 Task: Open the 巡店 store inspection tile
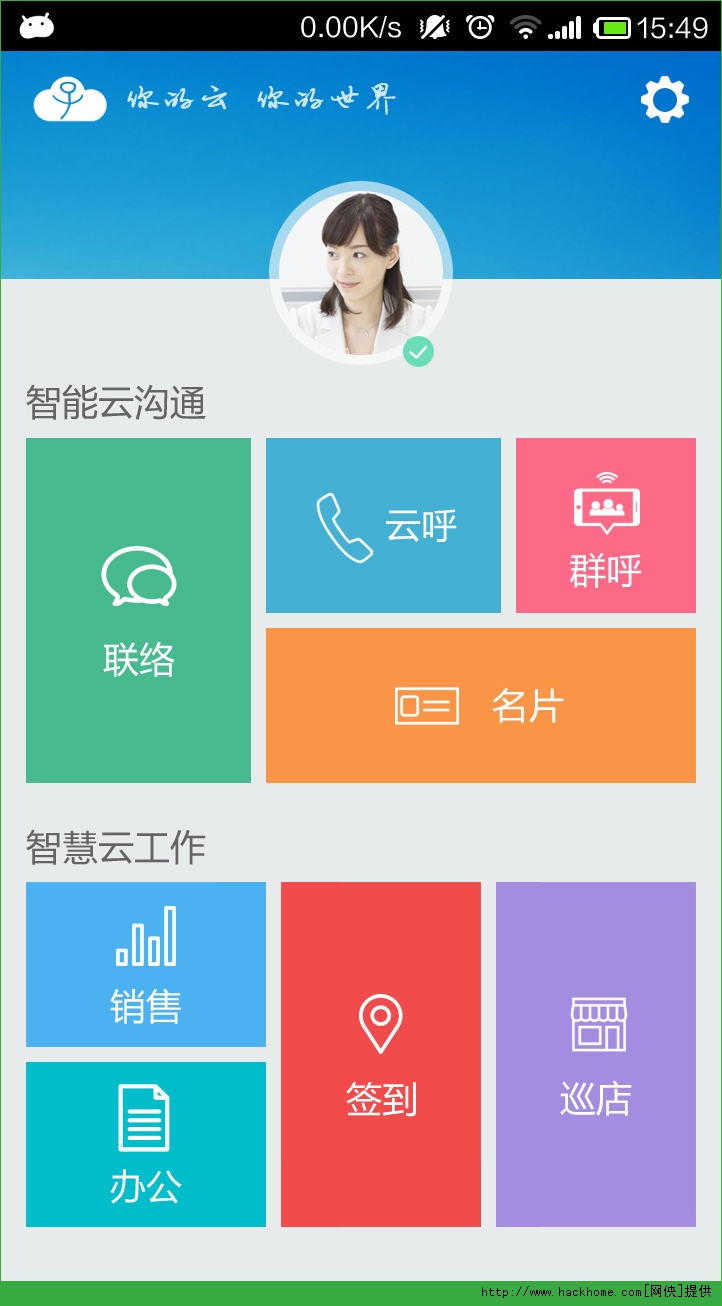pyautogui.click(x=595, y=1054)
